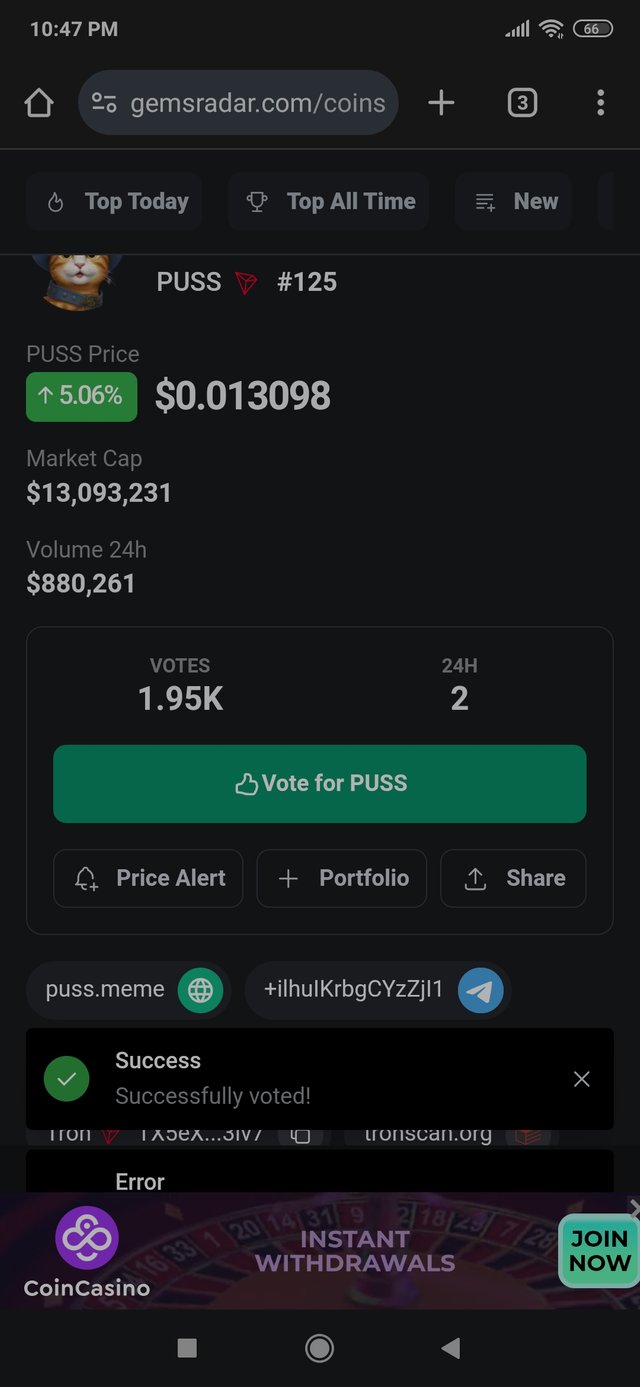Screen dimensions: 640x1387
Task: Go back with the system back button
Action: (451, 1348)
